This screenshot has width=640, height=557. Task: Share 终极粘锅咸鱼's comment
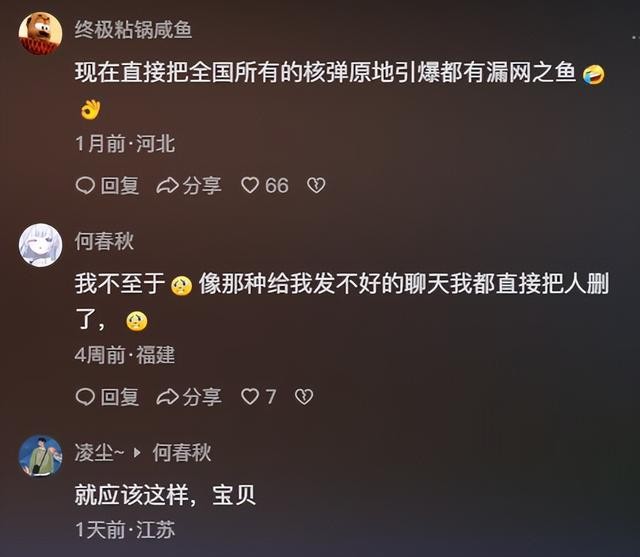coord(189,185)
